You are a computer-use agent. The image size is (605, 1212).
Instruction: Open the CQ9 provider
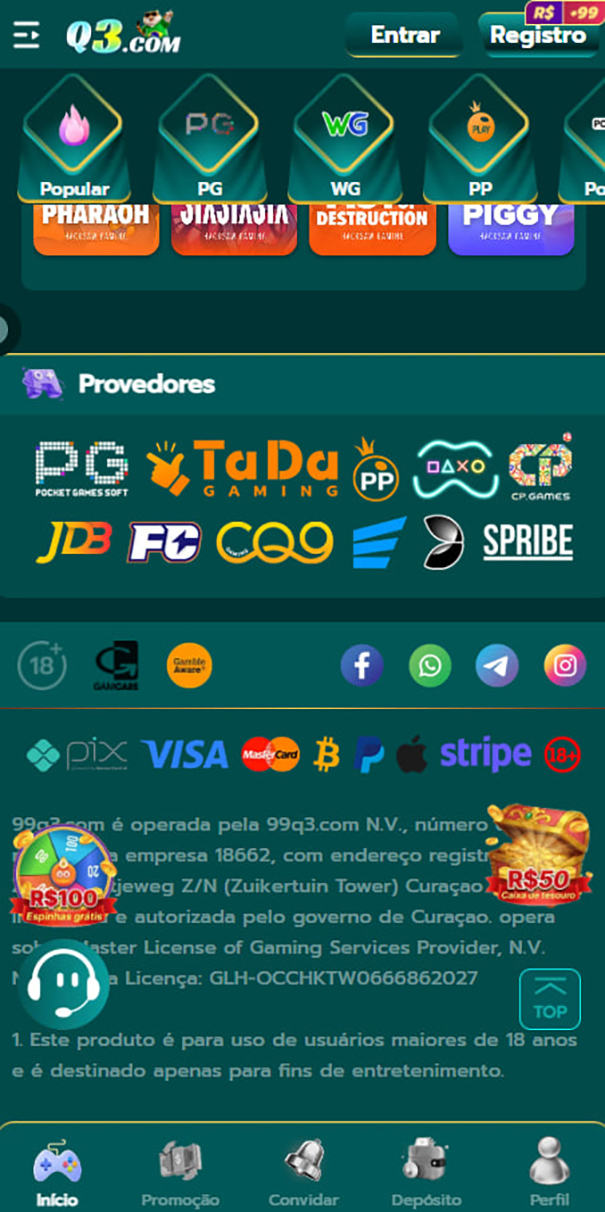pyautogui.click(x=274, y=542)
